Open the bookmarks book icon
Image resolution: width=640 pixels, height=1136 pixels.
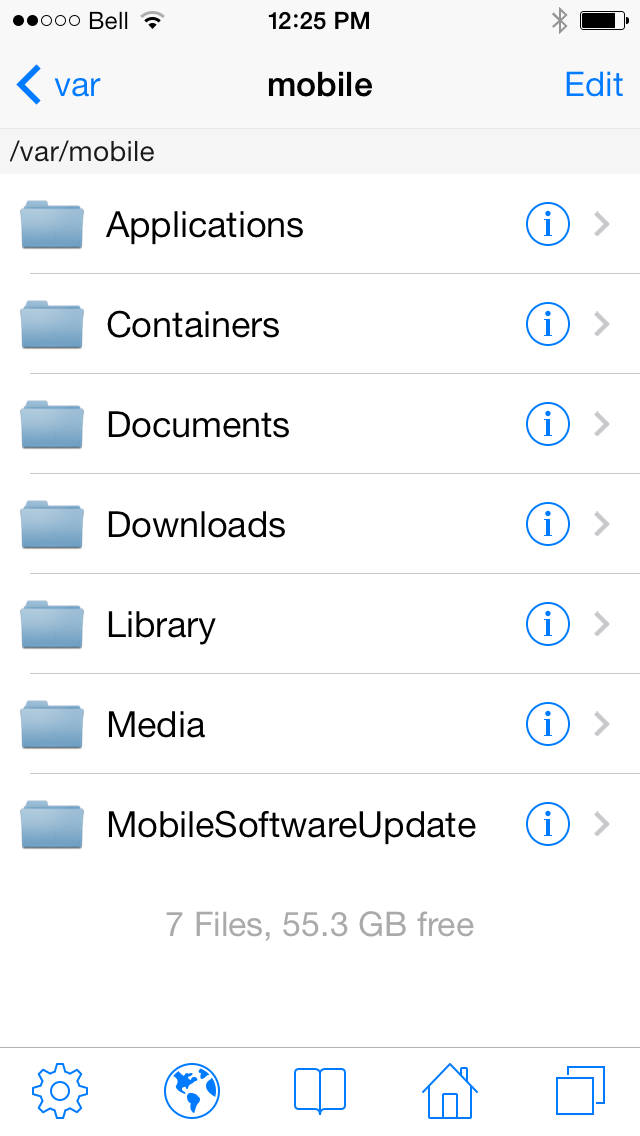320,1090
